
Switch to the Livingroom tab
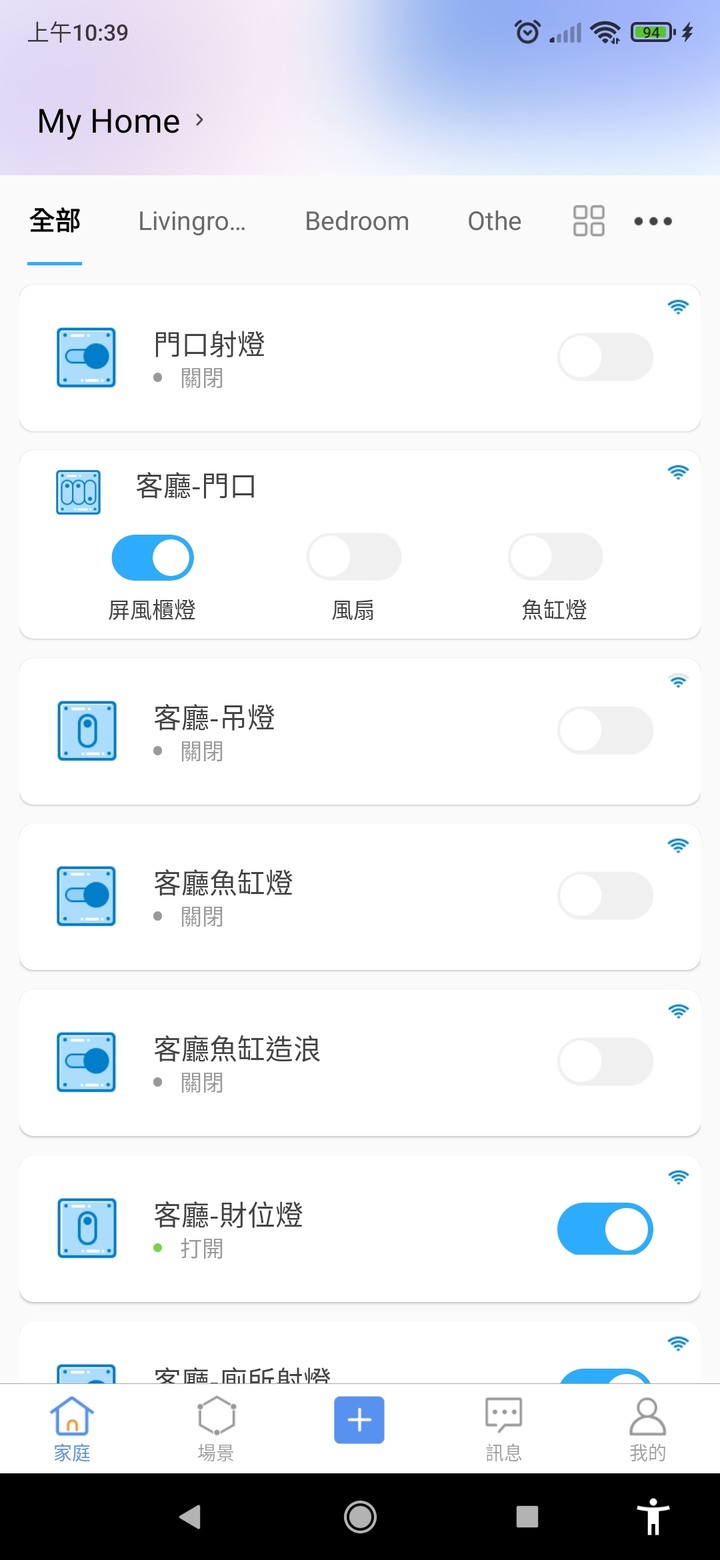pyautogui.click(x=192, y=221)
